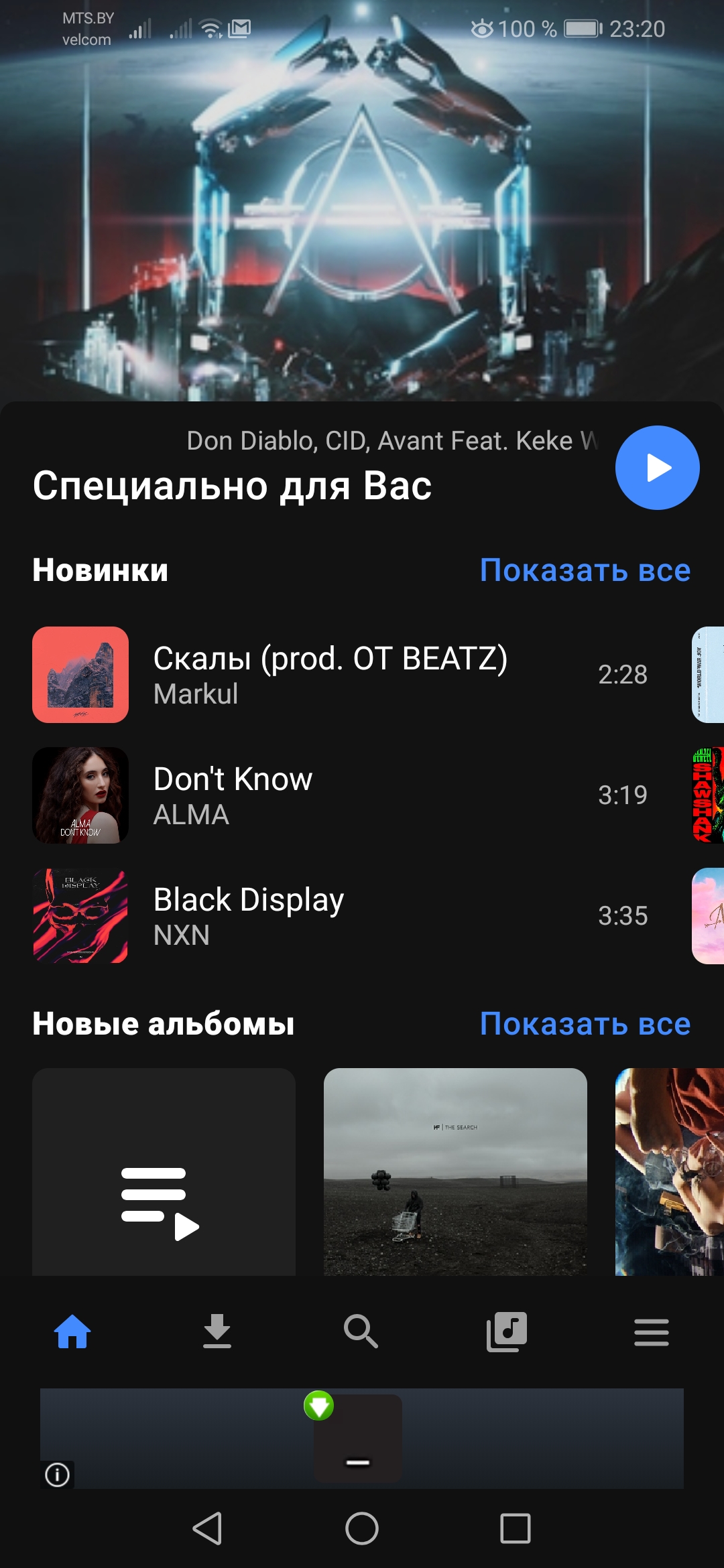The width and height of the screenshot is (724, 1568).
Task: Show all Новые альбомы
Action: click(x=585, y=1024)
